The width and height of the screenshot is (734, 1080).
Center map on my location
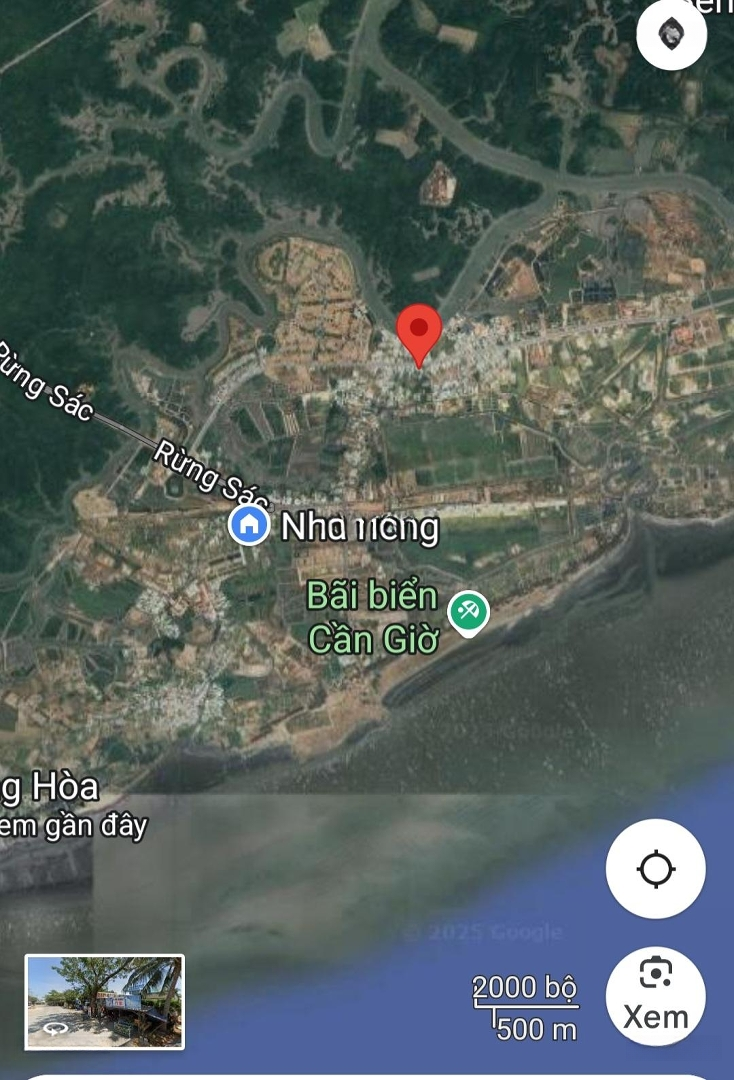655,868
